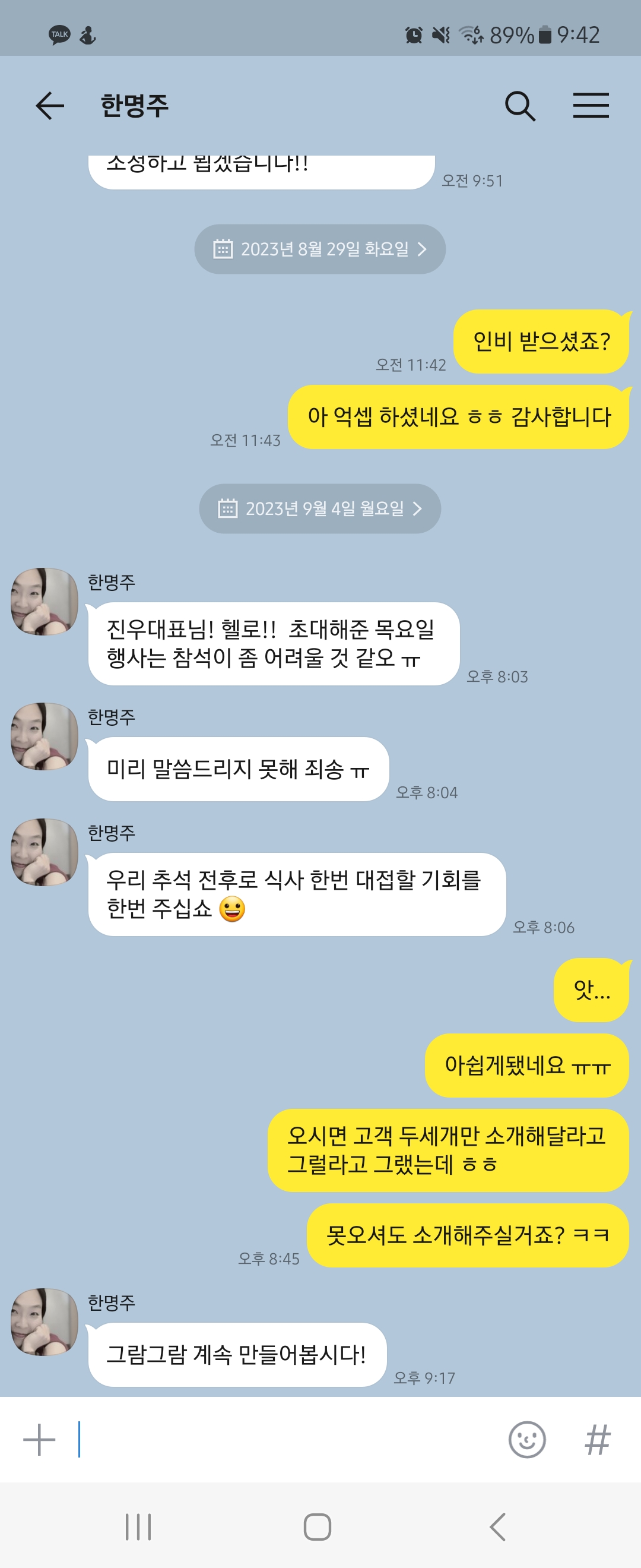641x1568 pixels.
Task: Tap the system home button
Action: pos(318,1526)
